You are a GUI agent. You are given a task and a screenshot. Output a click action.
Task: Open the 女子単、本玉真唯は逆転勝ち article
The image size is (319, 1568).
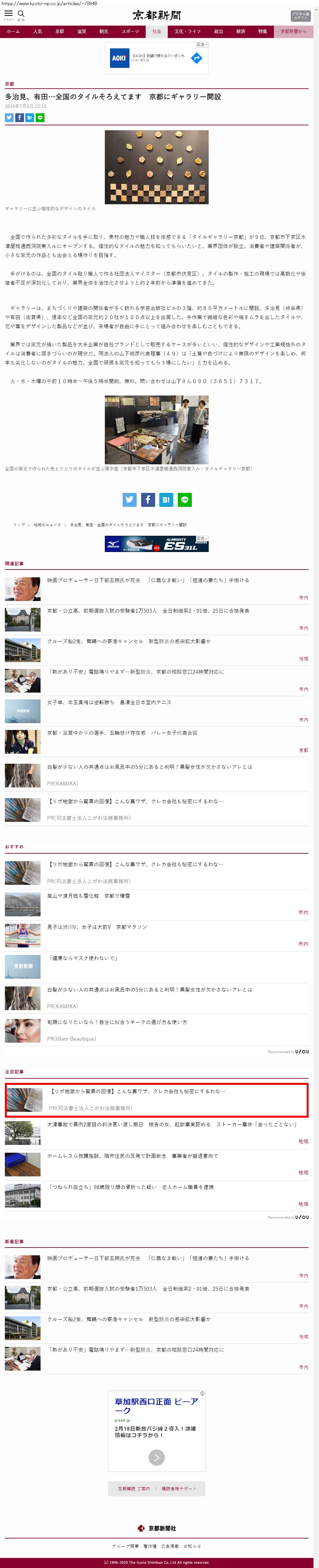(x=109, y=702)
